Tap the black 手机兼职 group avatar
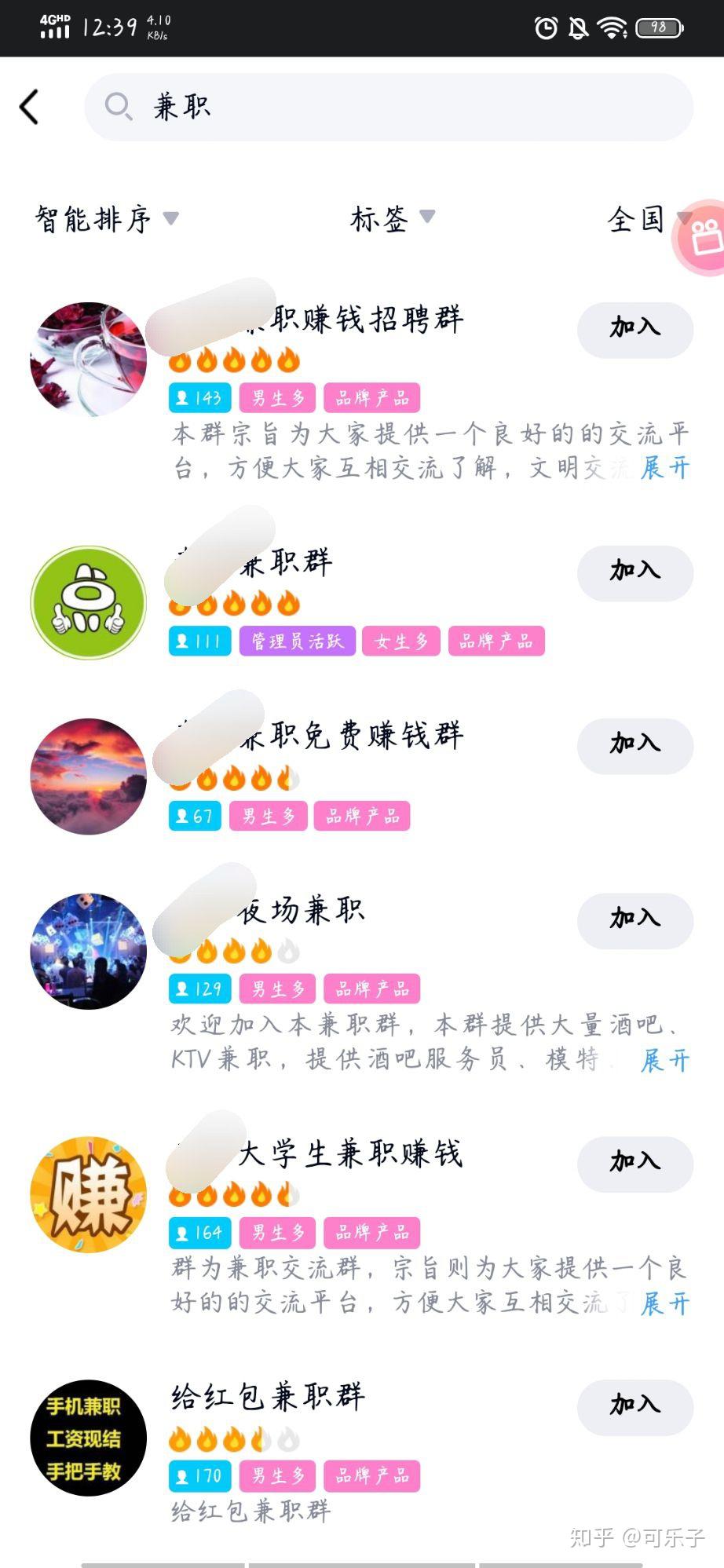Screen dimensions: 724x1568 (88, 1437)
